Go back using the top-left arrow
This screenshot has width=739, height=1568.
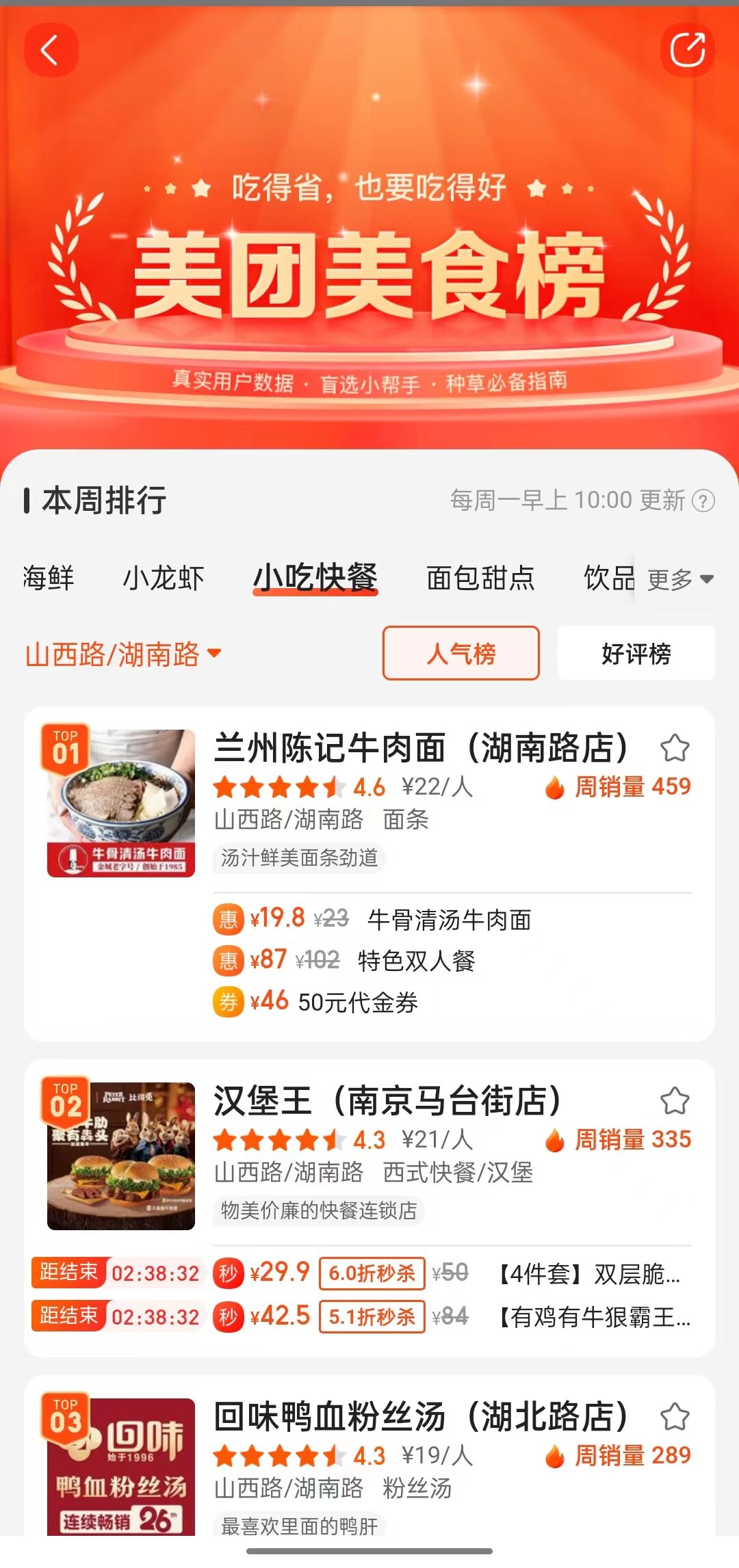tap(51, 50)
